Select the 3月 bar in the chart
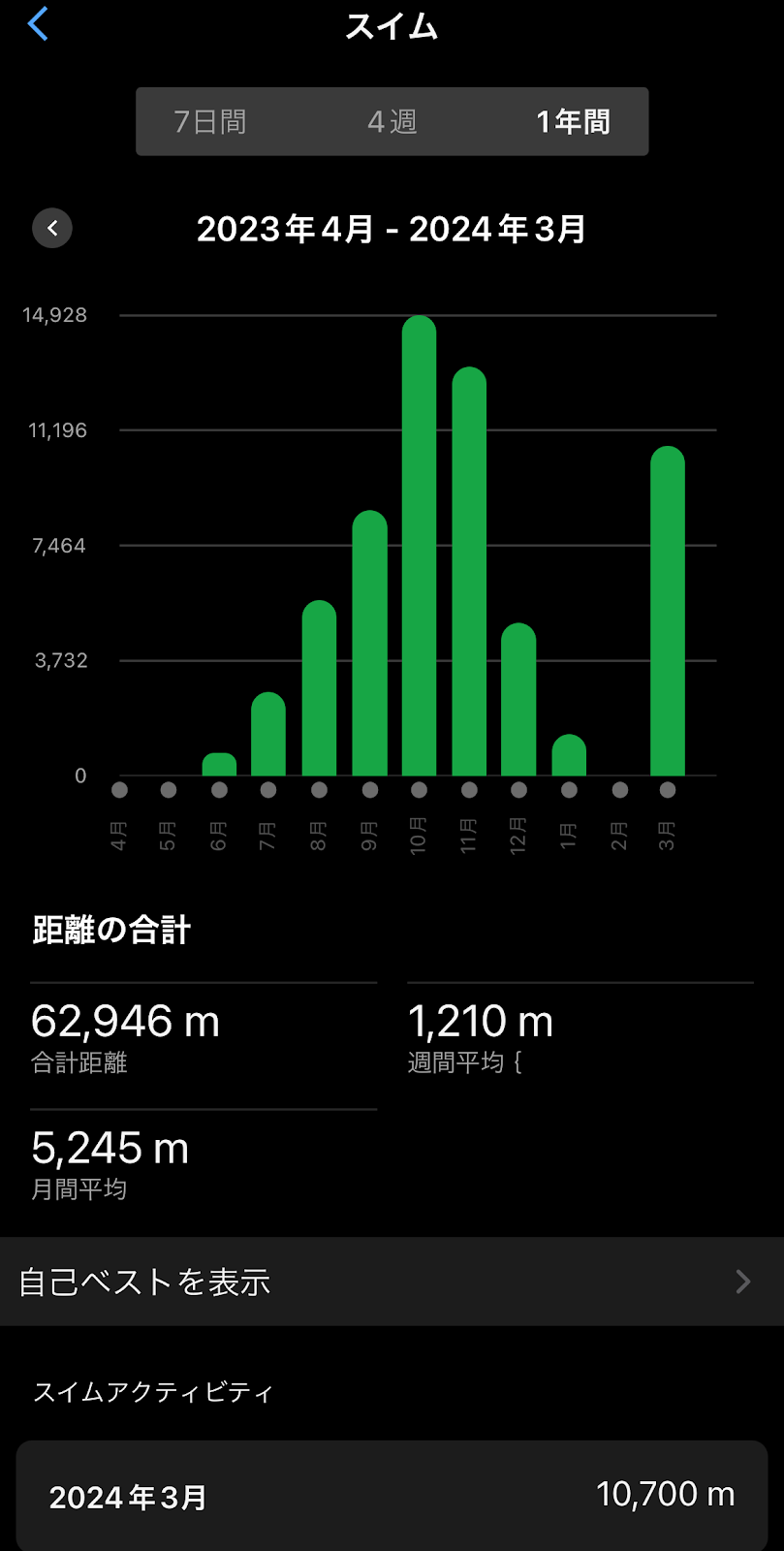 tap(668, 611)
